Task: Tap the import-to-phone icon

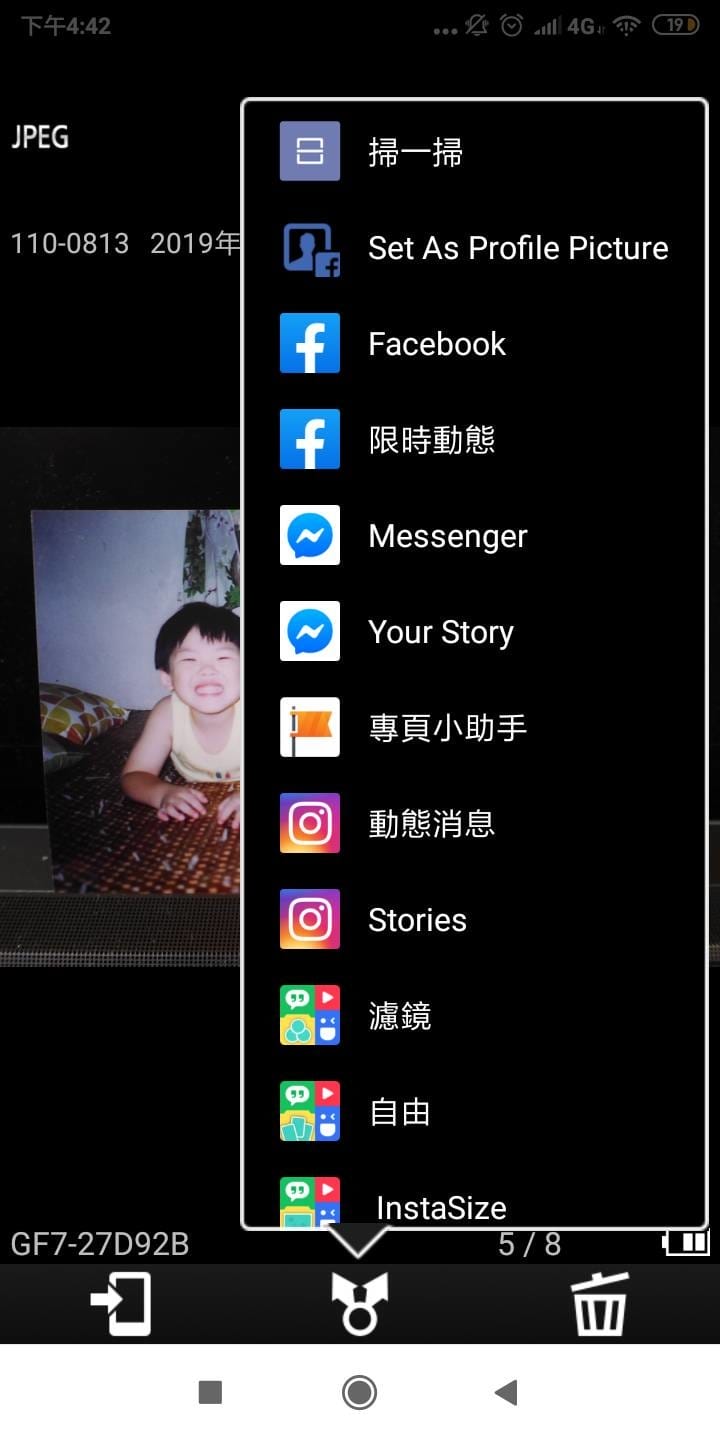Action: point(120,1303)
